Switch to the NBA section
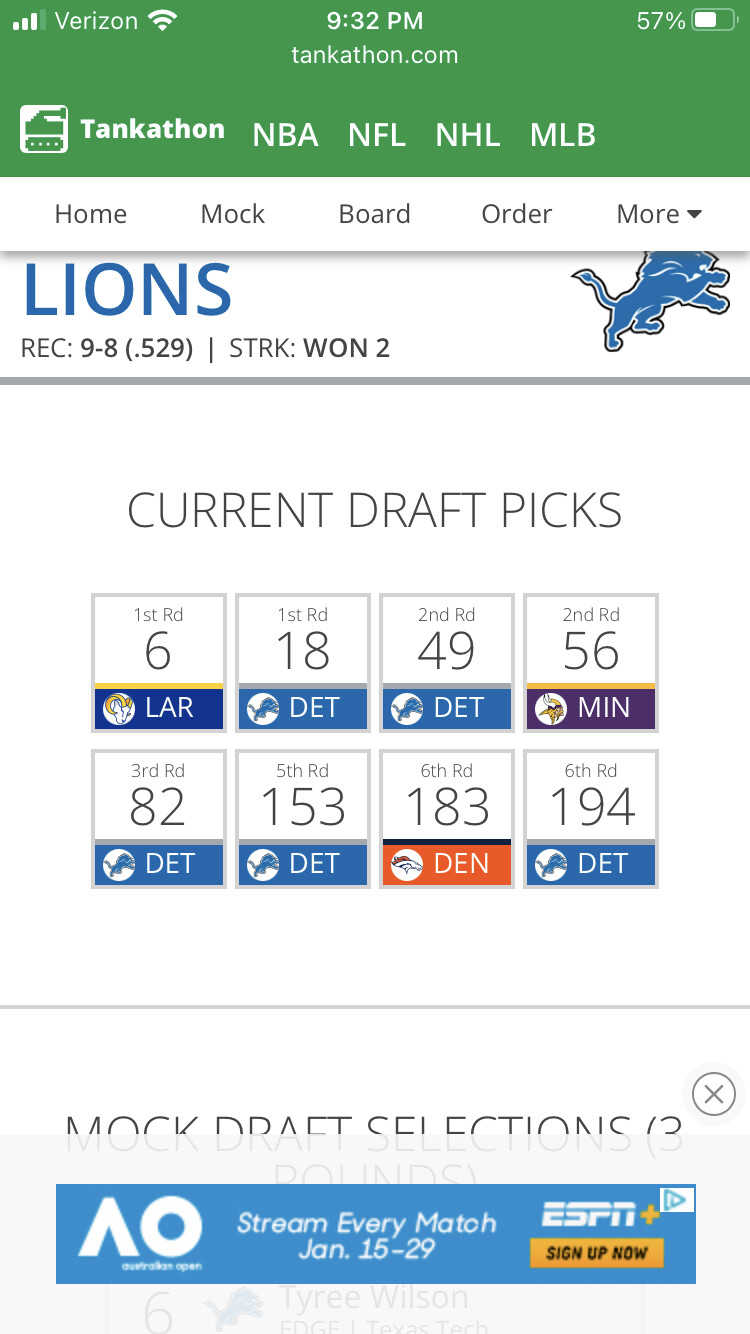The height and width of the screenshot is (1334, 750). [285, 134]
